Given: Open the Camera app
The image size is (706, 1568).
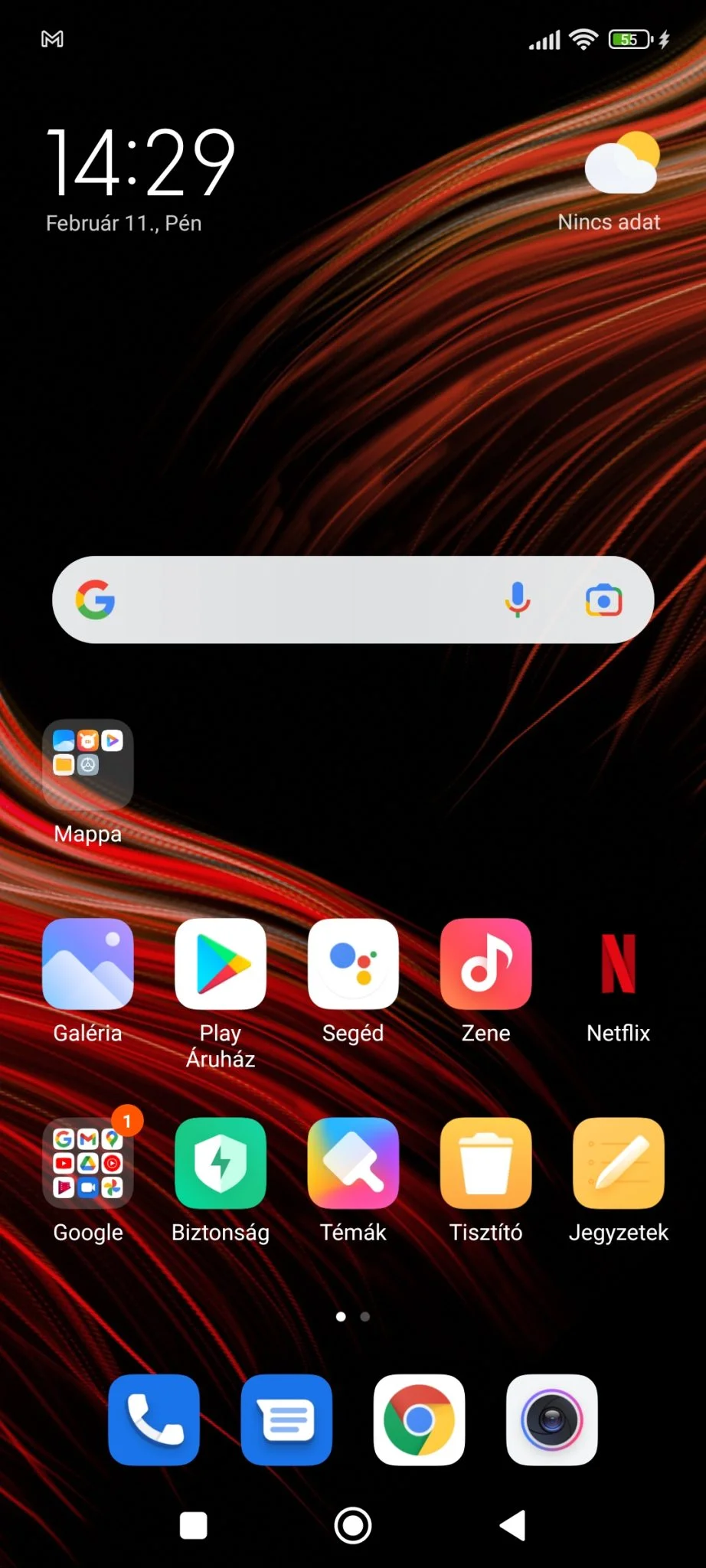Looking at the screenshot, I should (551, 1419).
